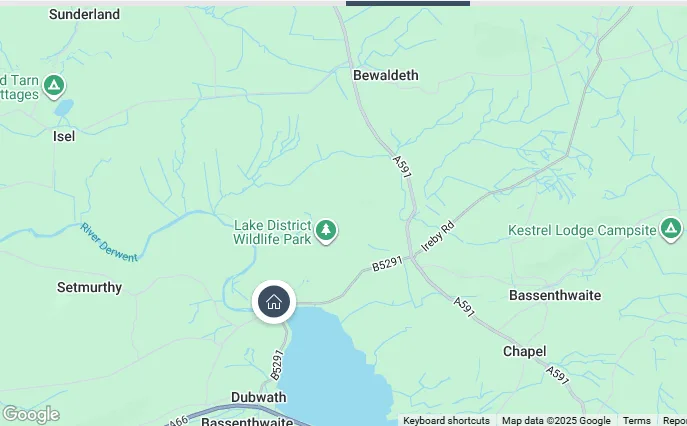Tap the home property marker
This screenshot has width=687, height=426.
(273, 302)
